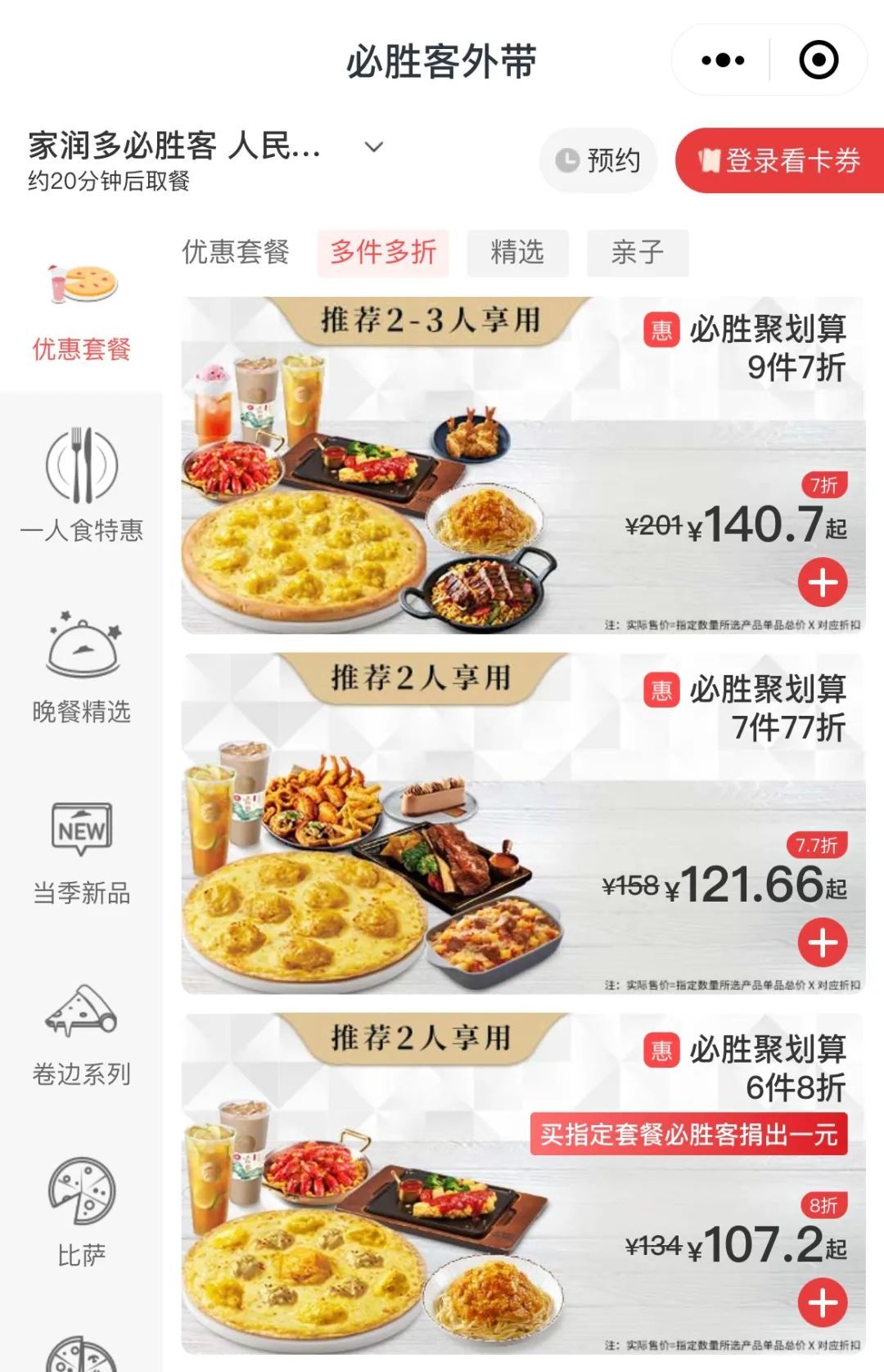
Task: Open the 优惠套餐 category in sidebar
Action: point(81,315)
